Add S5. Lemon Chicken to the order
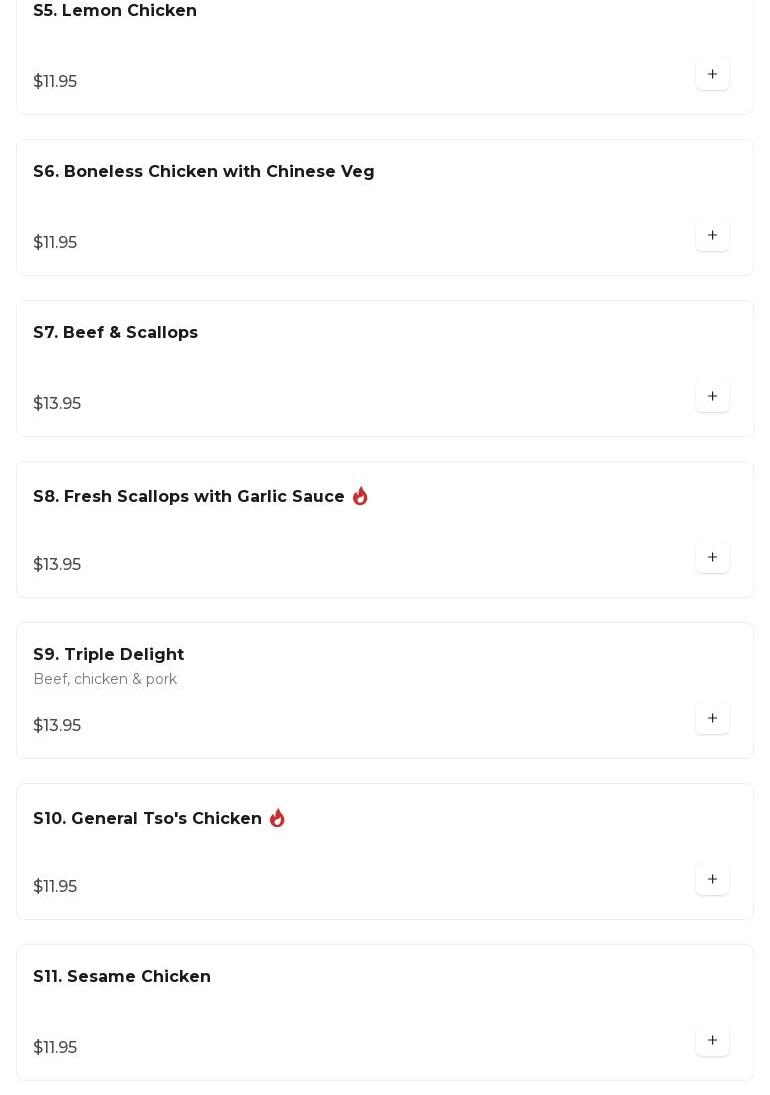Image resolution: width=770 pixels, height=1095 pixels. point(712,74)
